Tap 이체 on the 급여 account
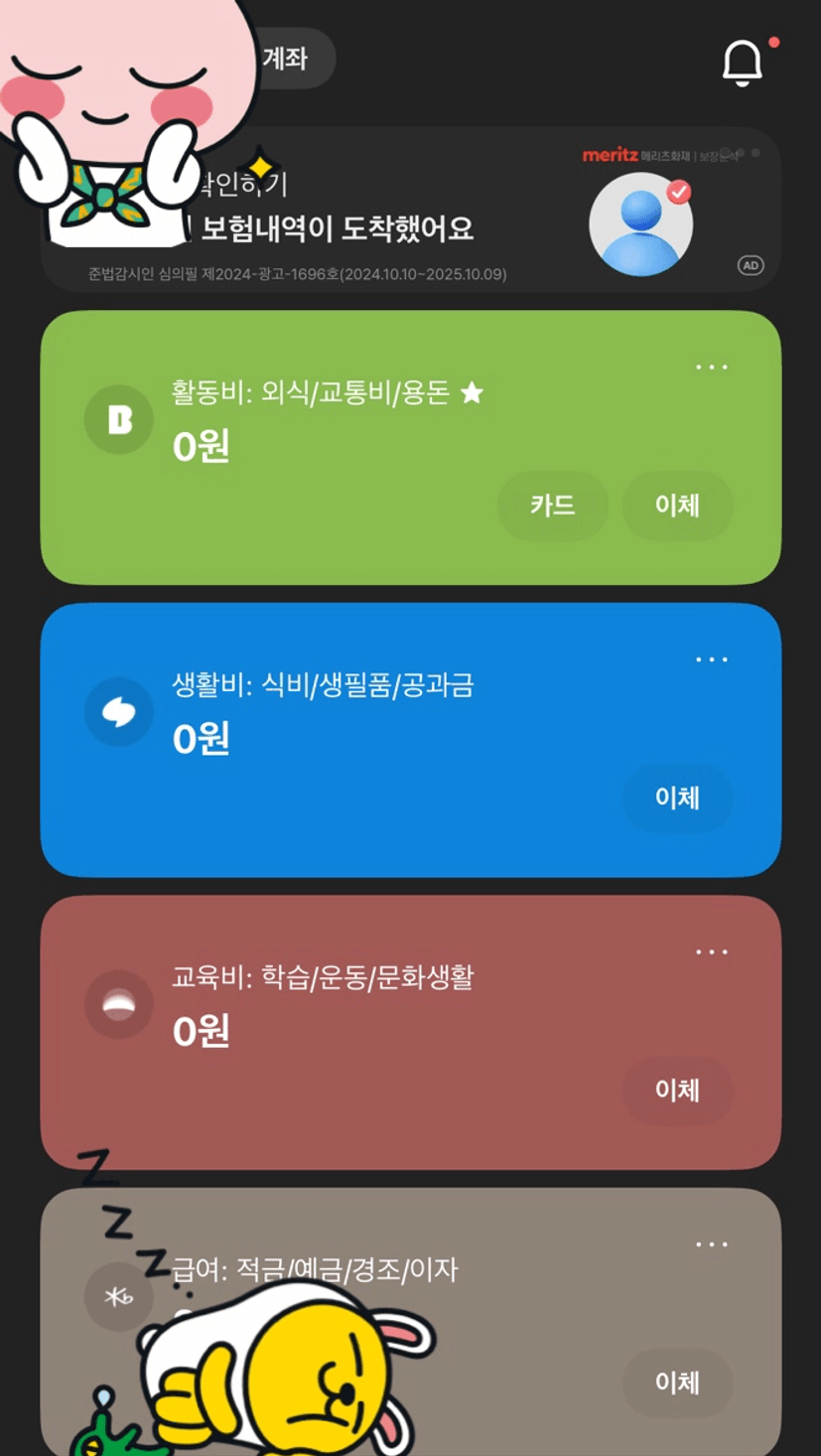821x1456 pixels. pyautogui.click(x=677, y=1383)
